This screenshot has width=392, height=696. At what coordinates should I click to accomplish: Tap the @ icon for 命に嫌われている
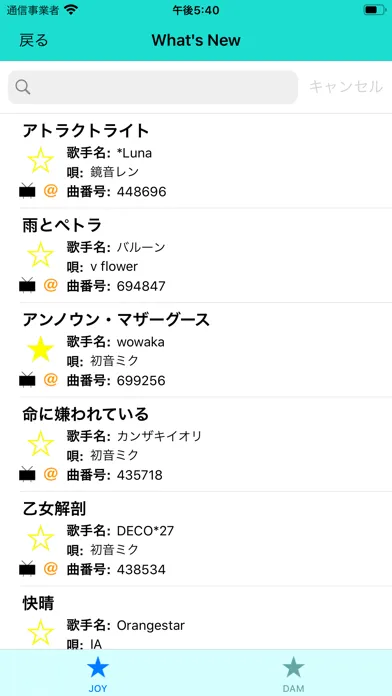[51, 474]
